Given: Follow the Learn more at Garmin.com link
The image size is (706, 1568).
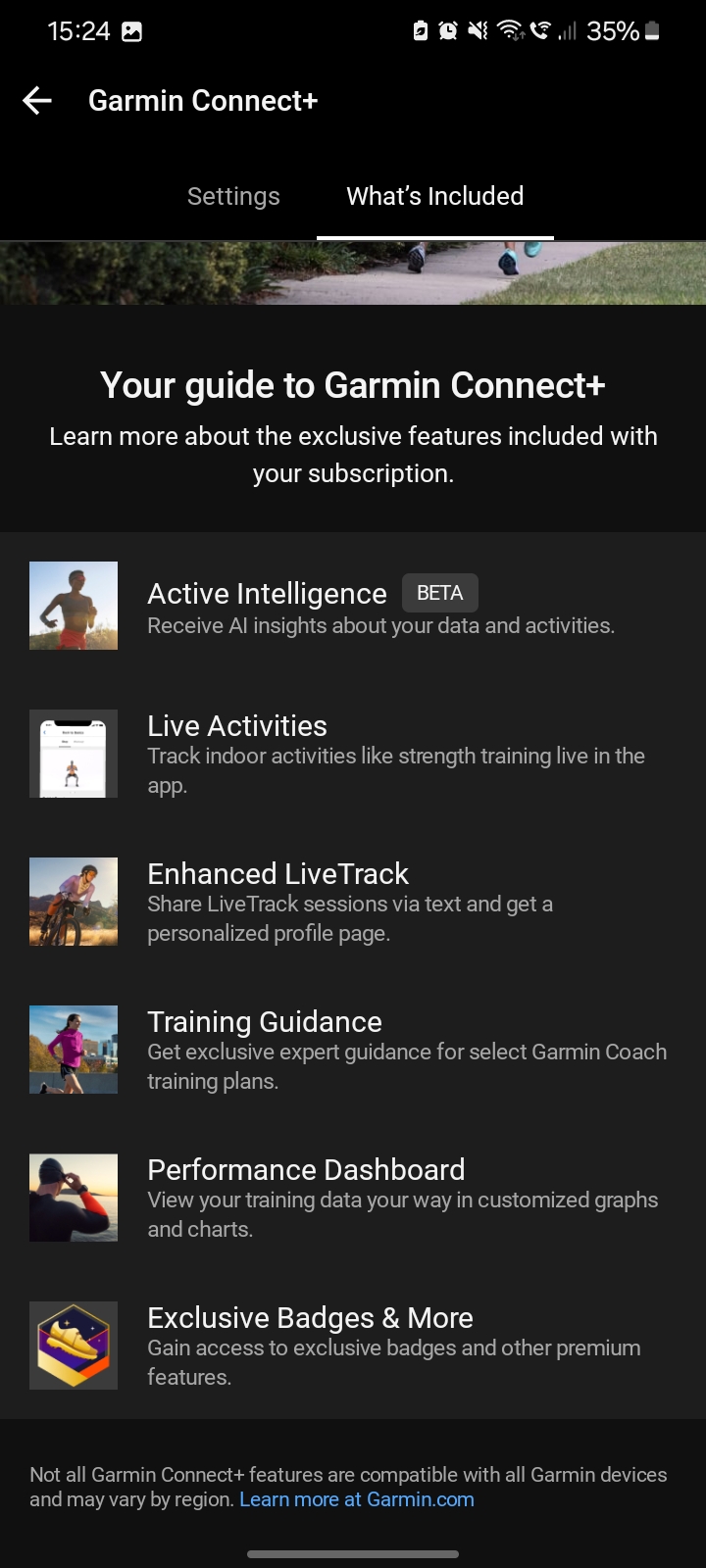Looking at the screenshot, I should 357,1499.
